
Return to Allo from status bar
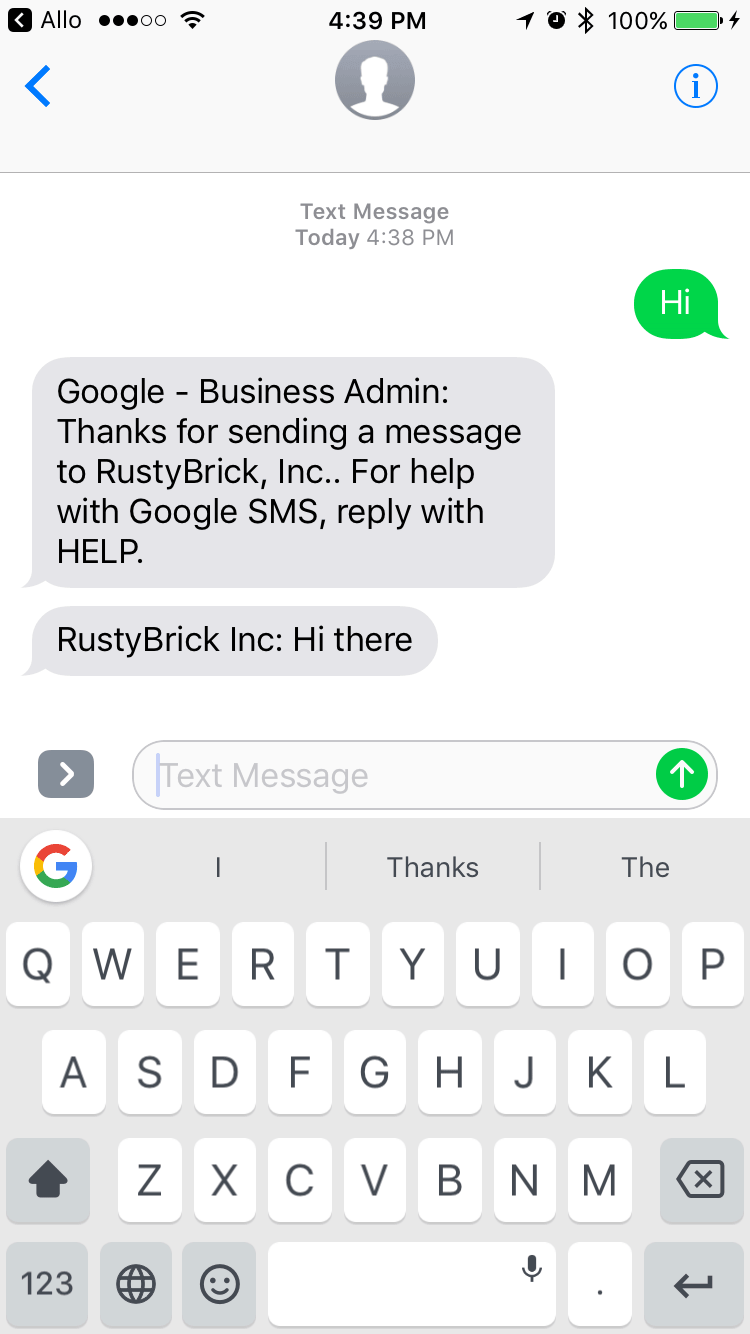pos(45,20)
